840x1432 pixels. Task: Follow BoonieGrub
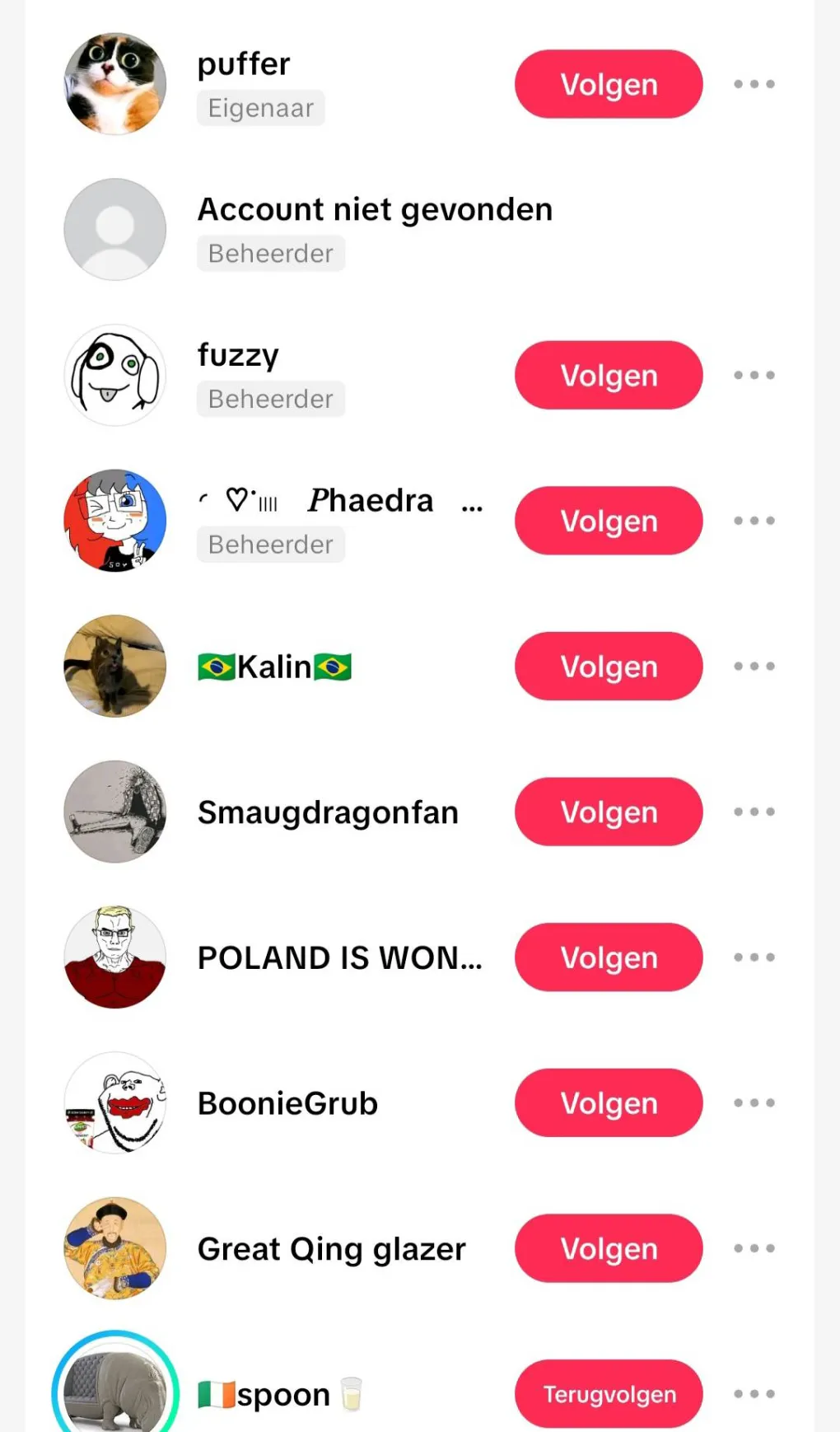609,1103
